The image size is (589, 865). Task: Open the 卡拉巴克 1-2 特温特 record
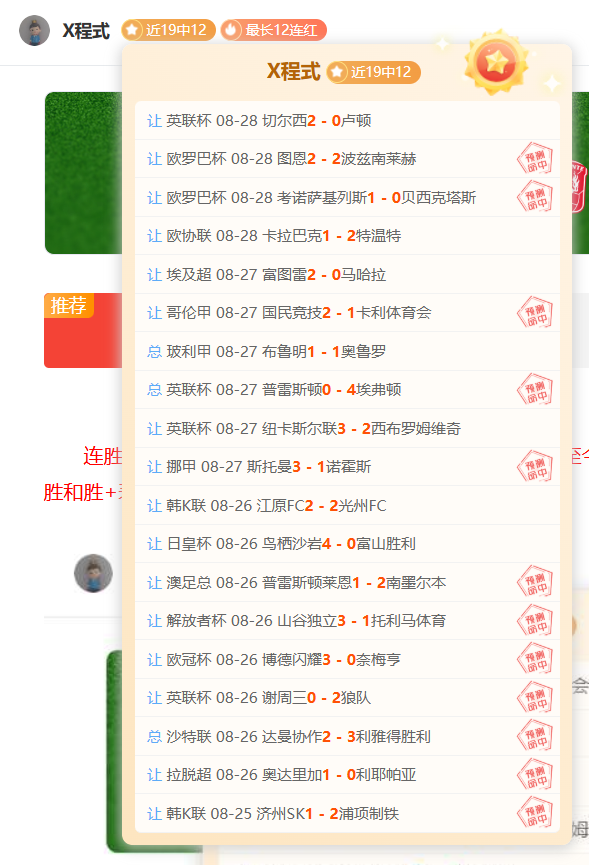pos(347,236)
